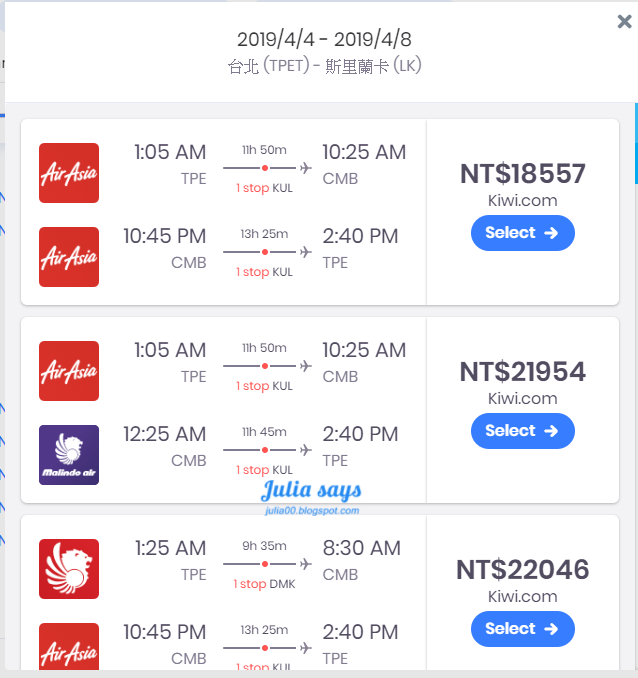Close the flight results dialog
Image resolution: width=638 pixels, height=678 pixels.
(x=624, y=21)
